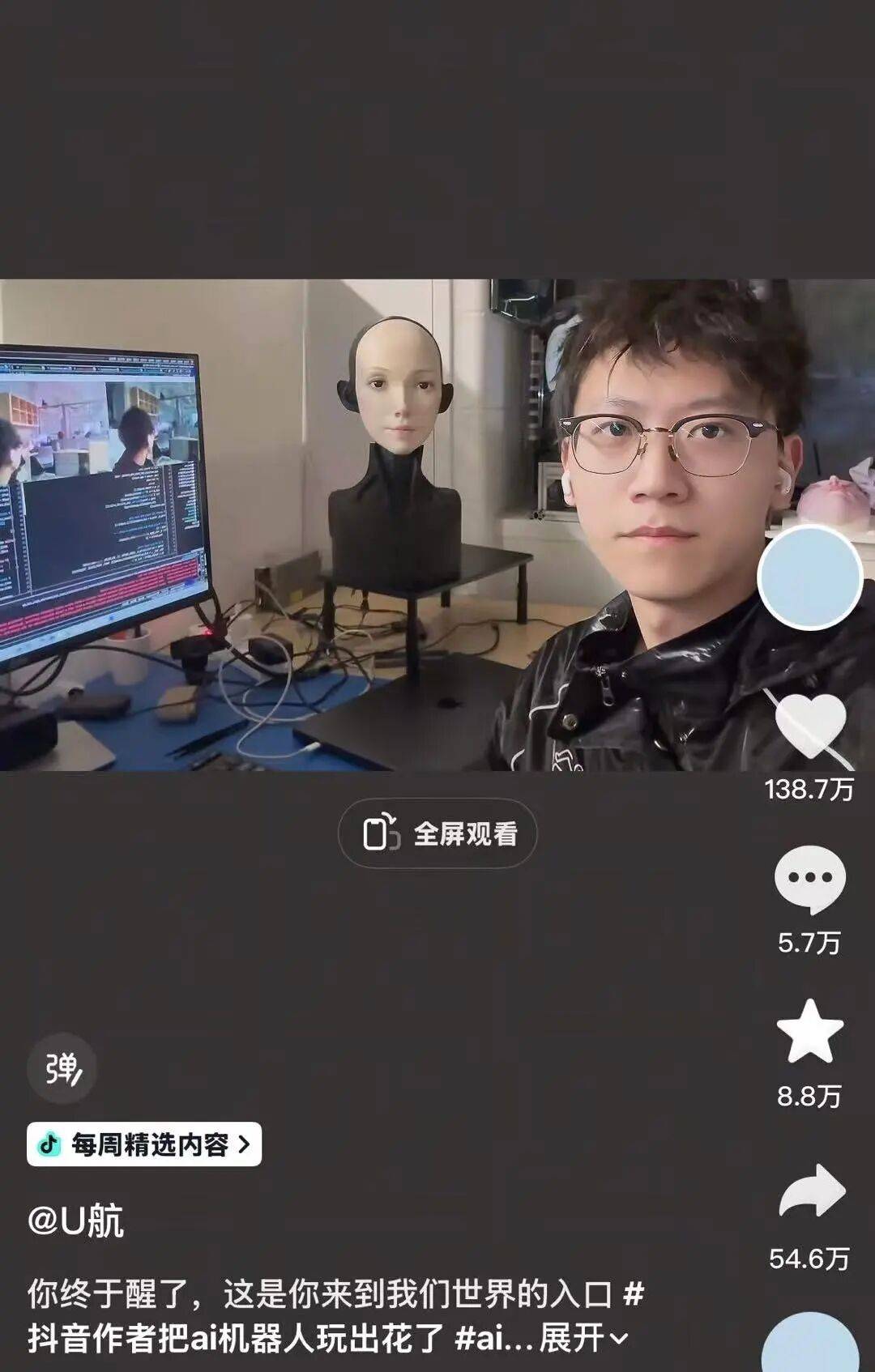Screen dimensions: 875x1372
Task: Open the 每周精选内容 tag
Action: (x=144, y=1144)
